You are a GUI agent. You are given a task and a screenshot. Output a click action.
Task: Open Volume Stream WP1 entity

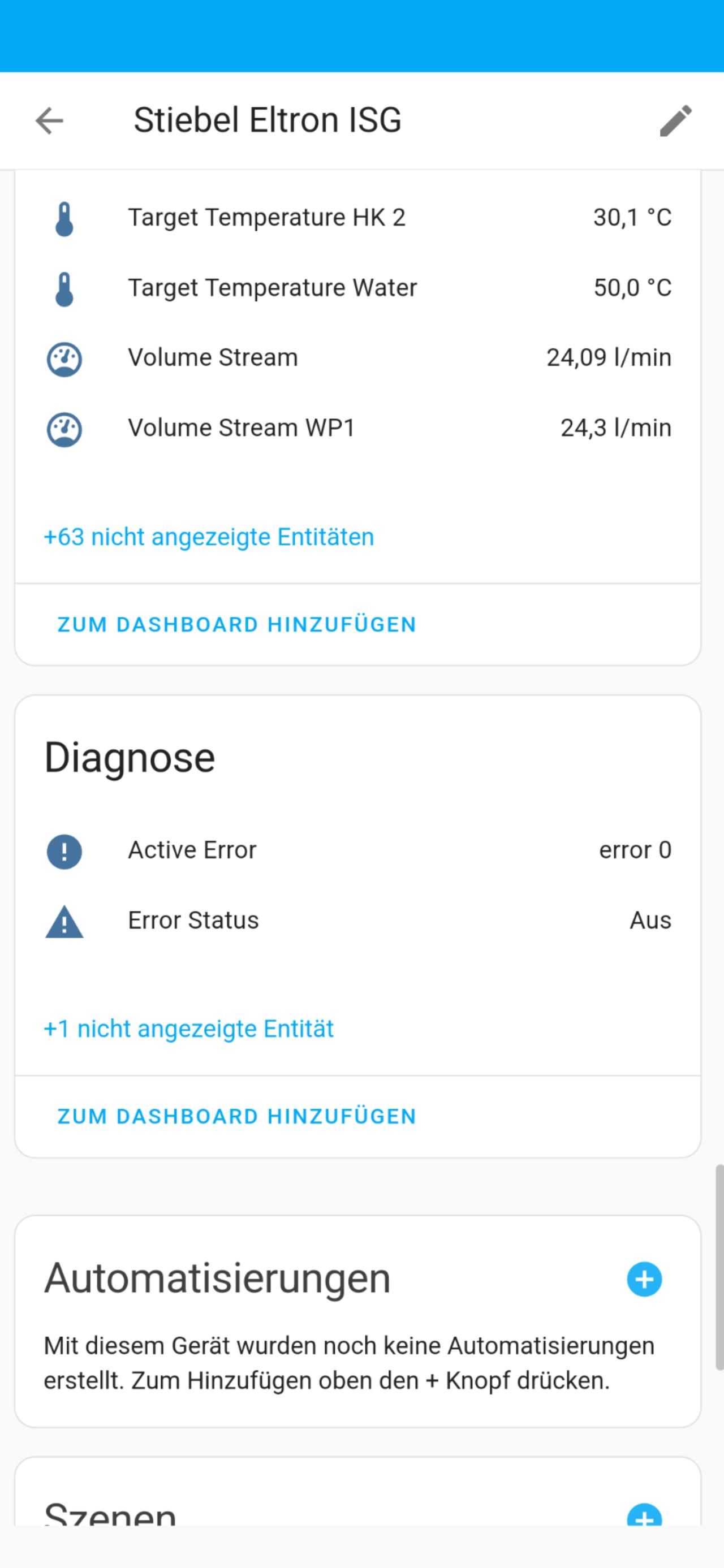tap(358, 428)
